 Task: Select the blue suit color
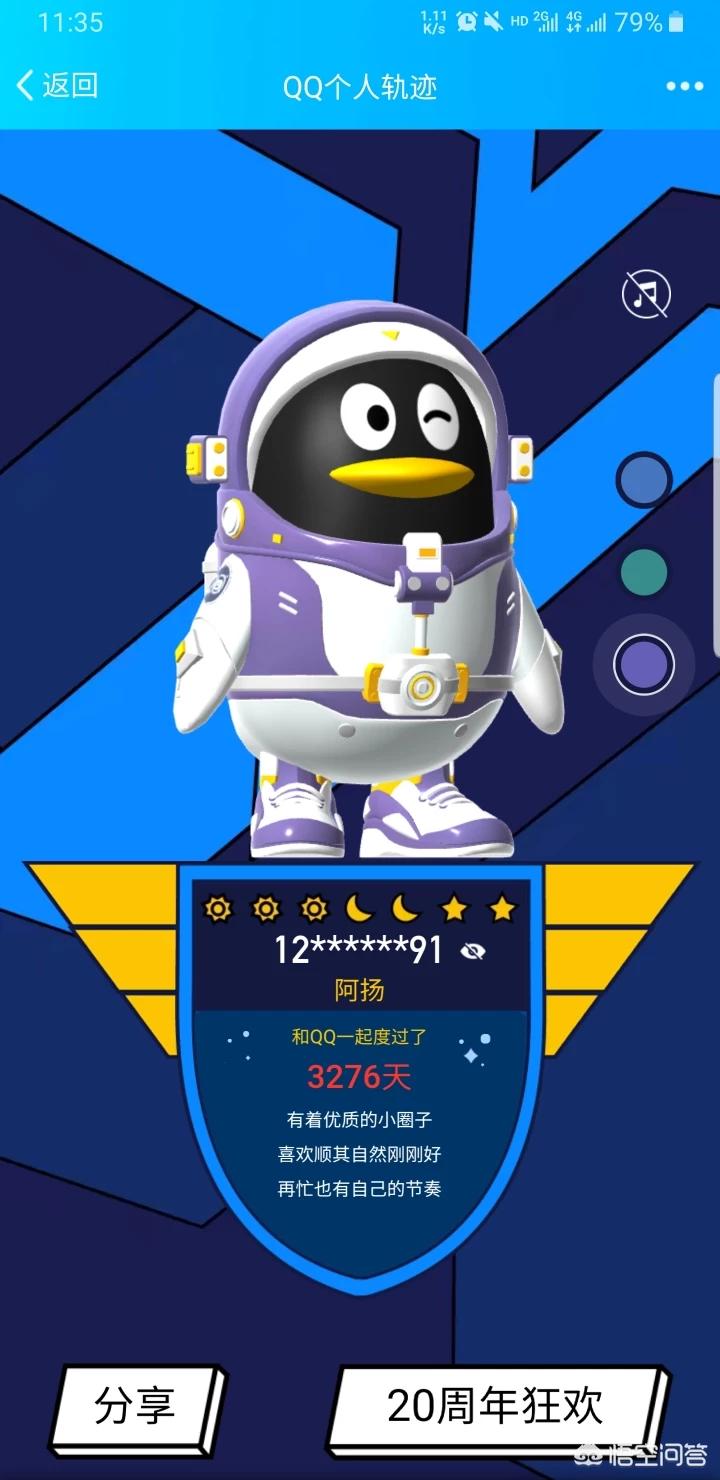coord(644,481)
